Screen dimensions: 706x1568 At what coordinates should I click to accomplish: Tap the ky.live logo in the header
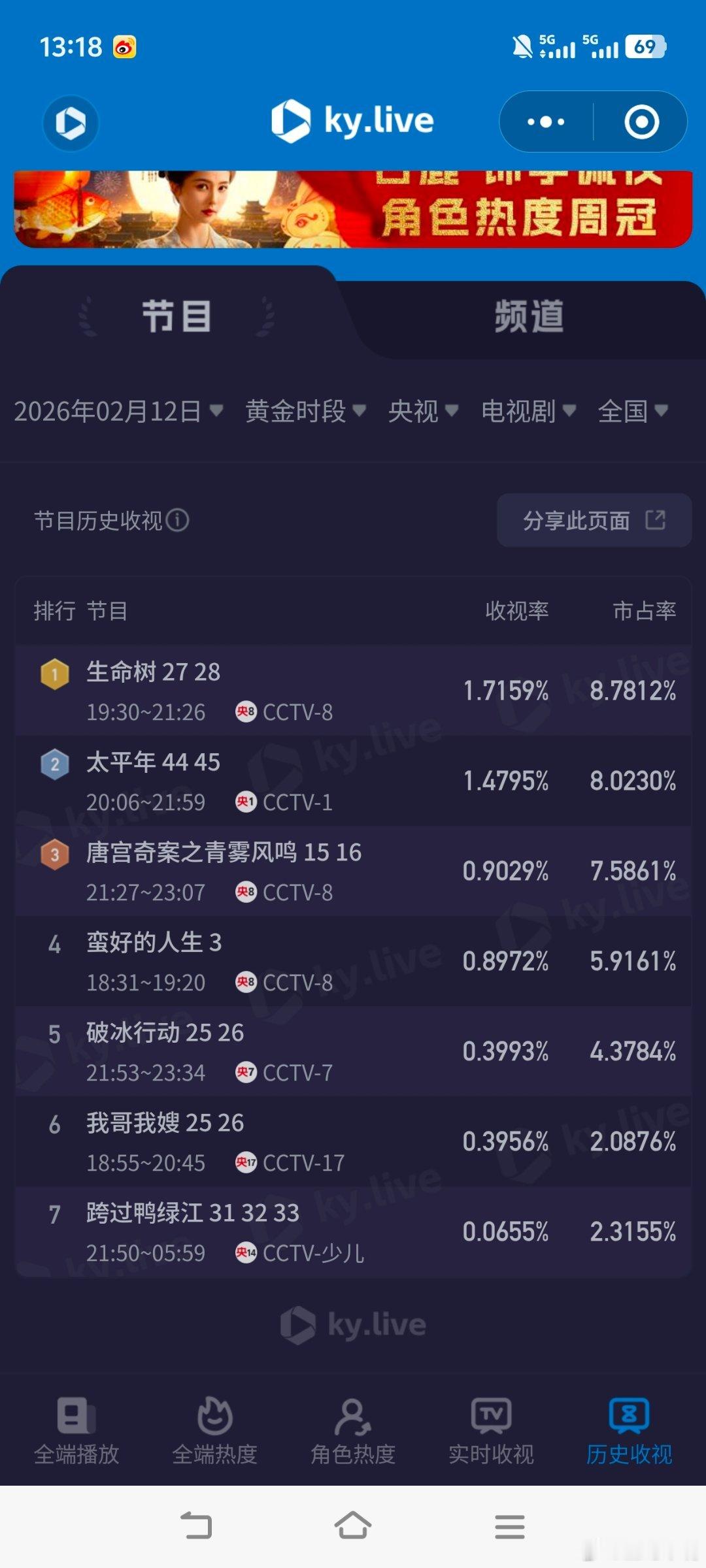(x=353, y=120)
